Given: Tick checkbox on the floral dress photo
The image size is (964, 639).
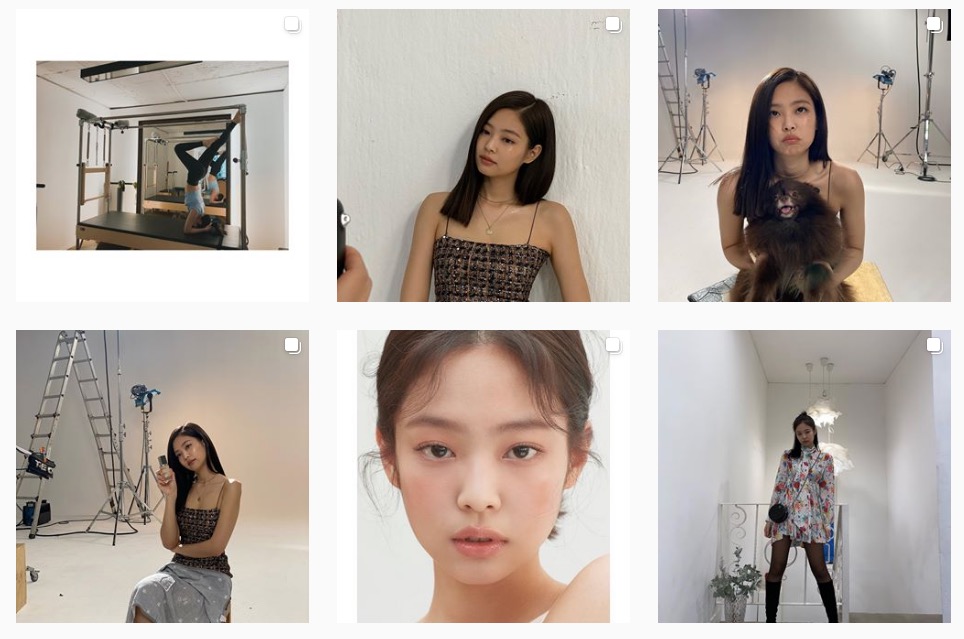Looking at the screenshot, I should [x=933, y=345].
